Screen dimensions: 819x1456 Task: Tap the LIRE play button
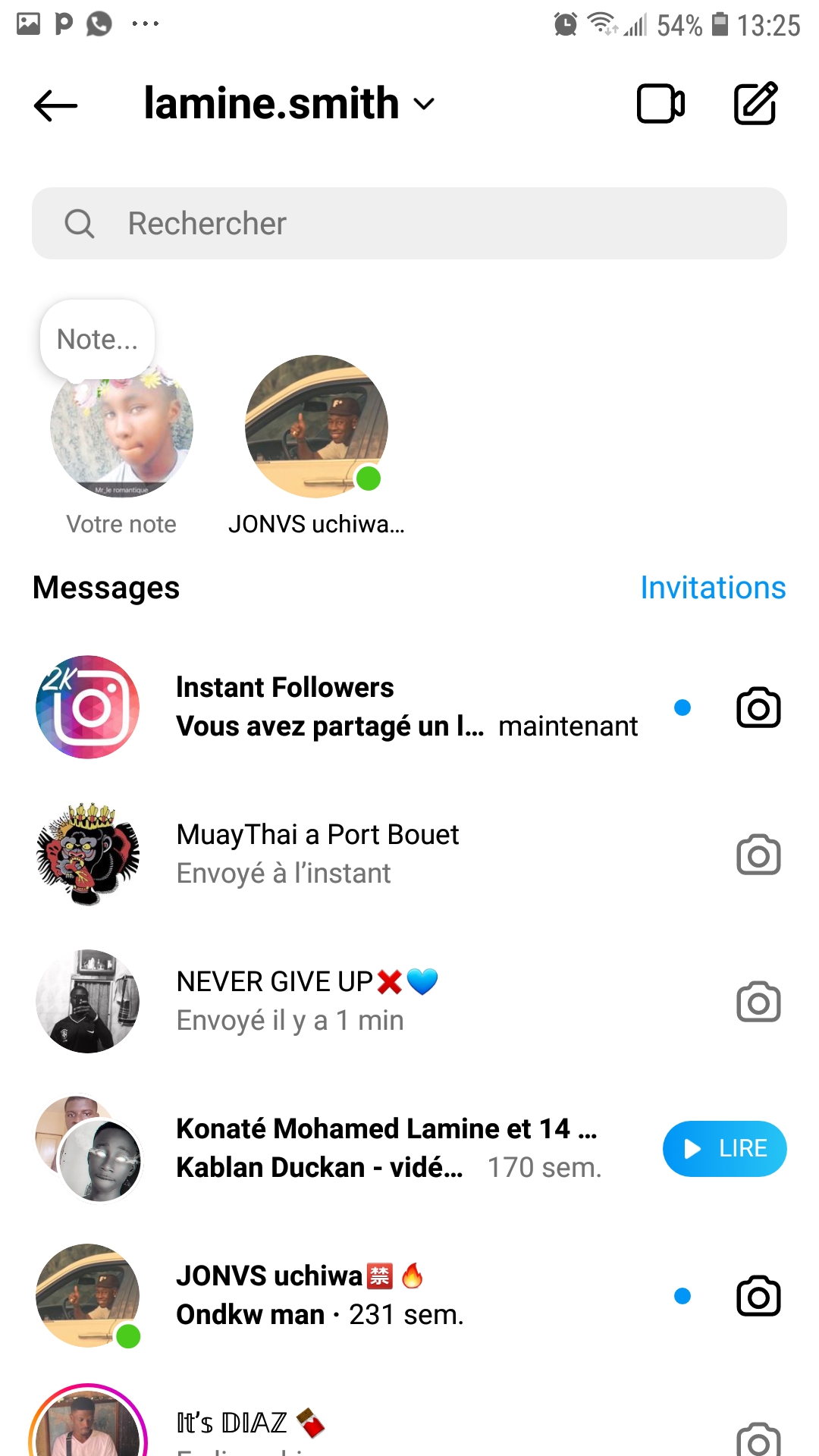[724, 1149]
